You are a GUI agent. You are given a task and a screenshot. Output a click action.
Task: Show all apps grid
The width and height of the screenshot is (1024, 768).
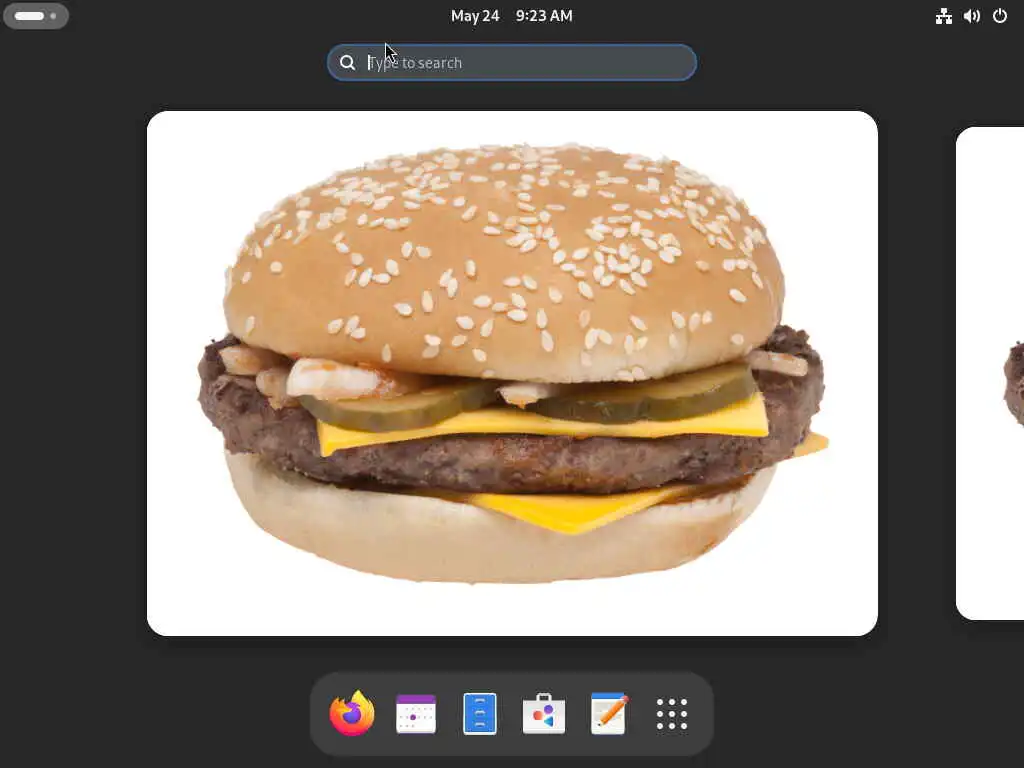(672, 714)
